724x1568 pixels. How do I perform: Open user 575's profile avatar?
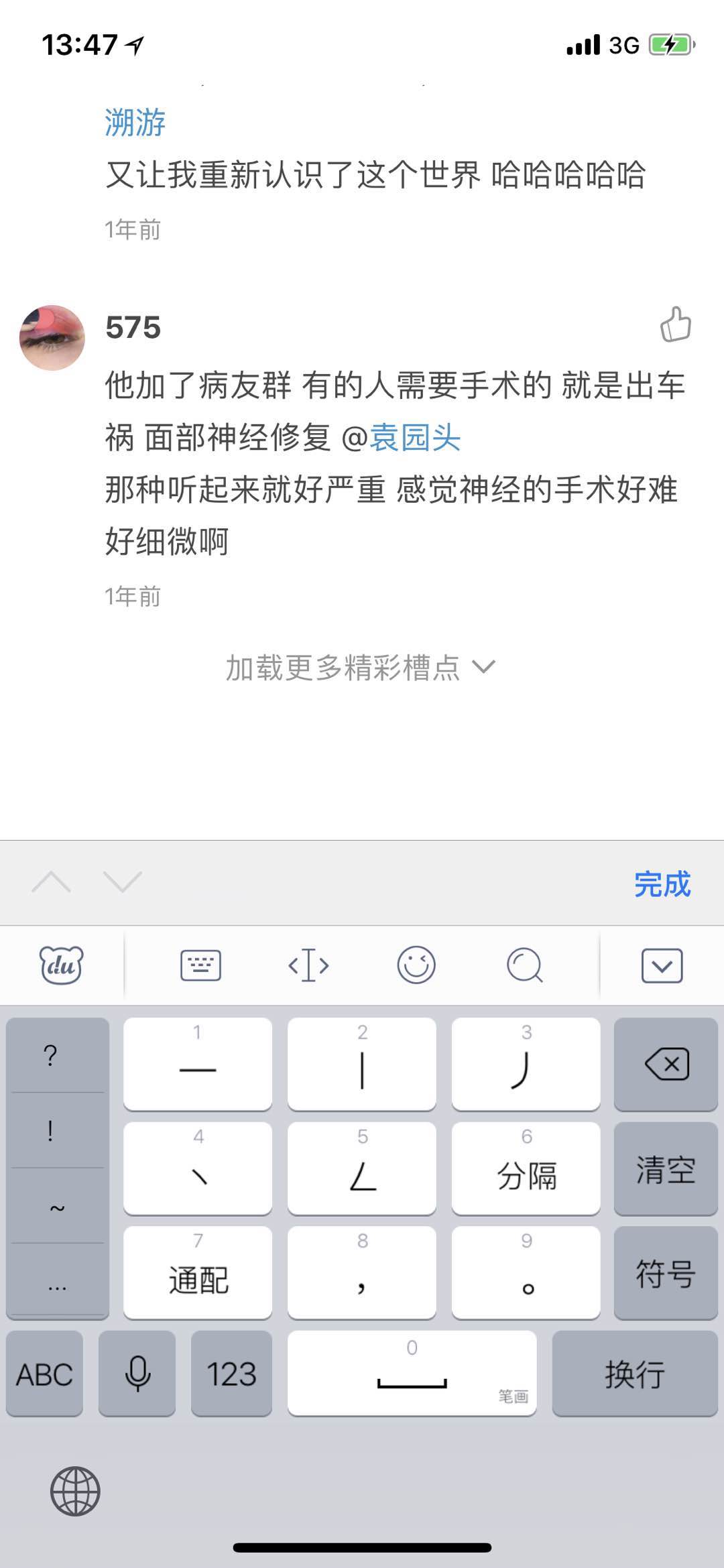click(x=52, y=338)
